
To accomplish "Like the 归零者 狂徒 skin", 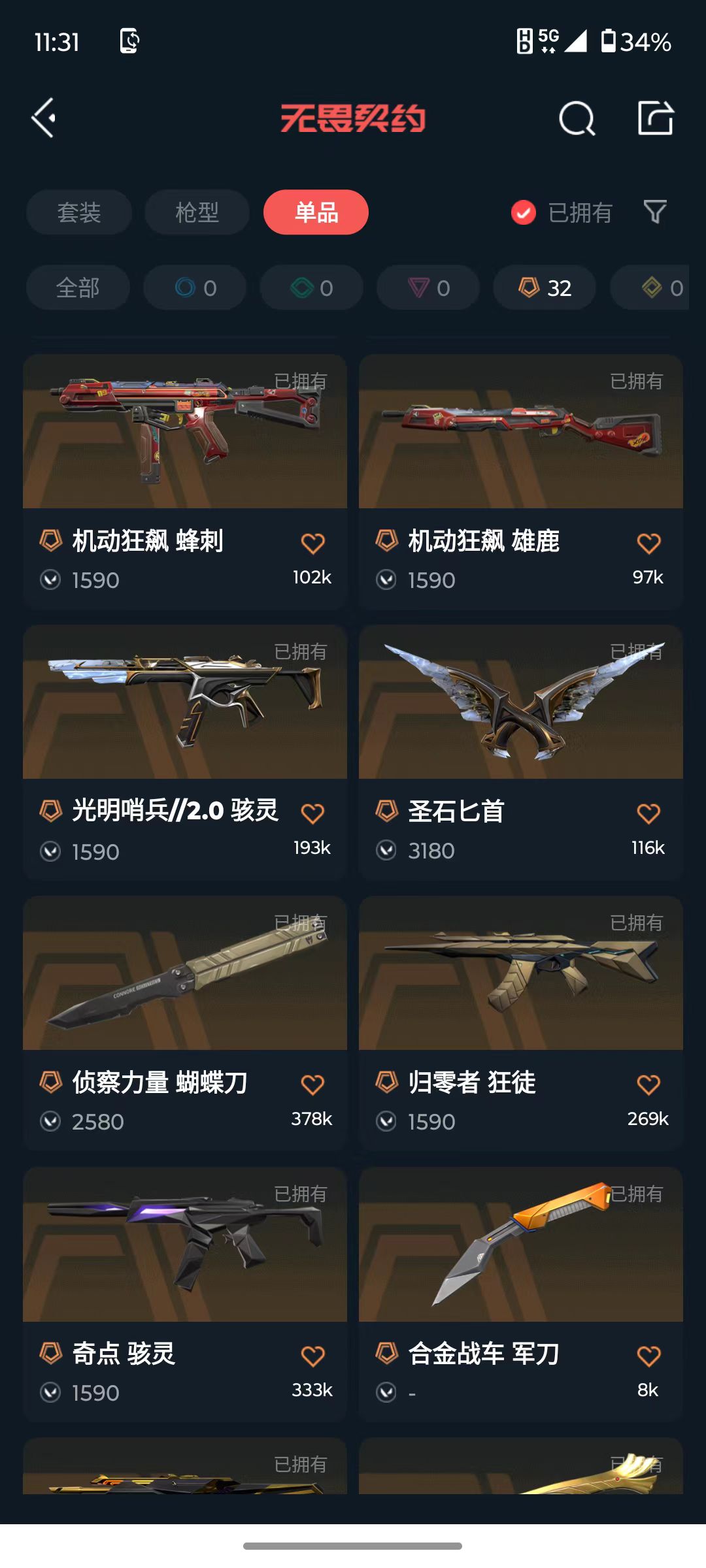I will (x=648, y=1085).
